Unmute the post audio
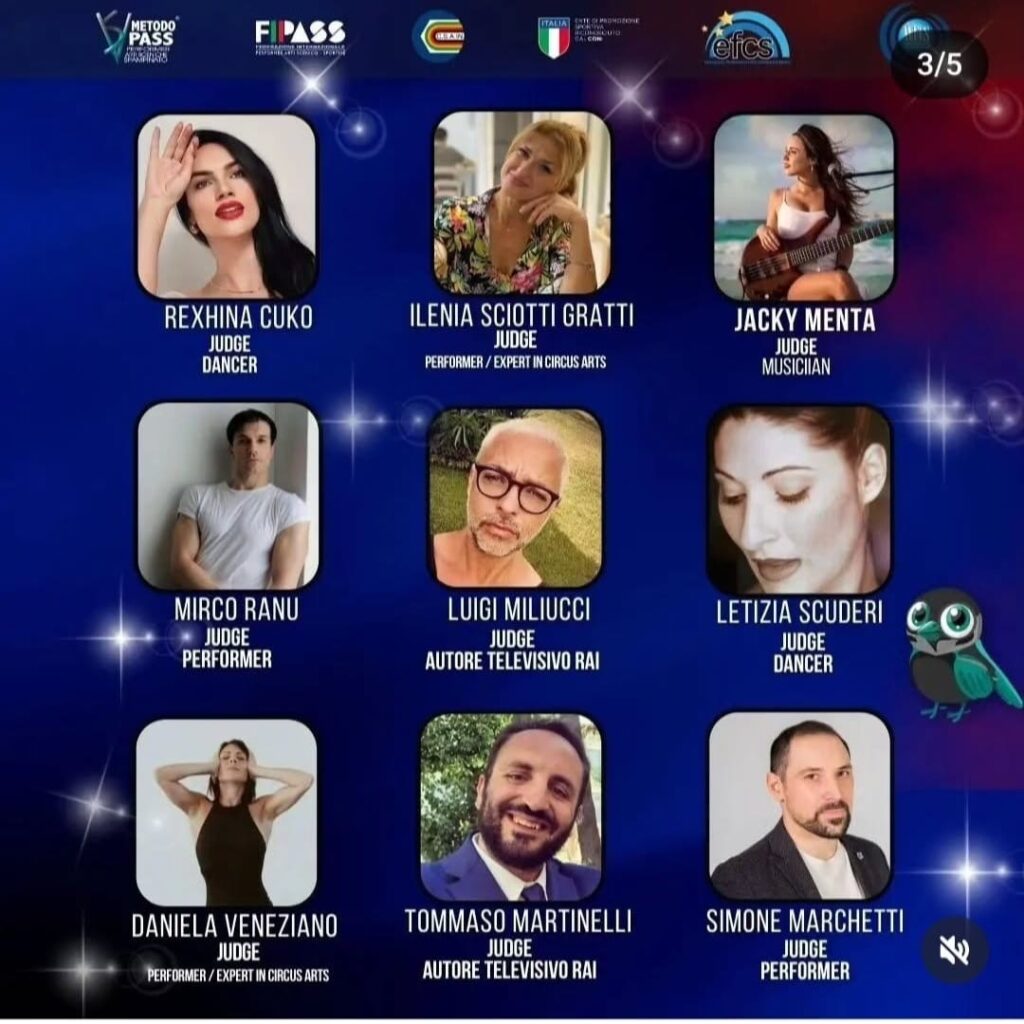 (x=954, y=949)
